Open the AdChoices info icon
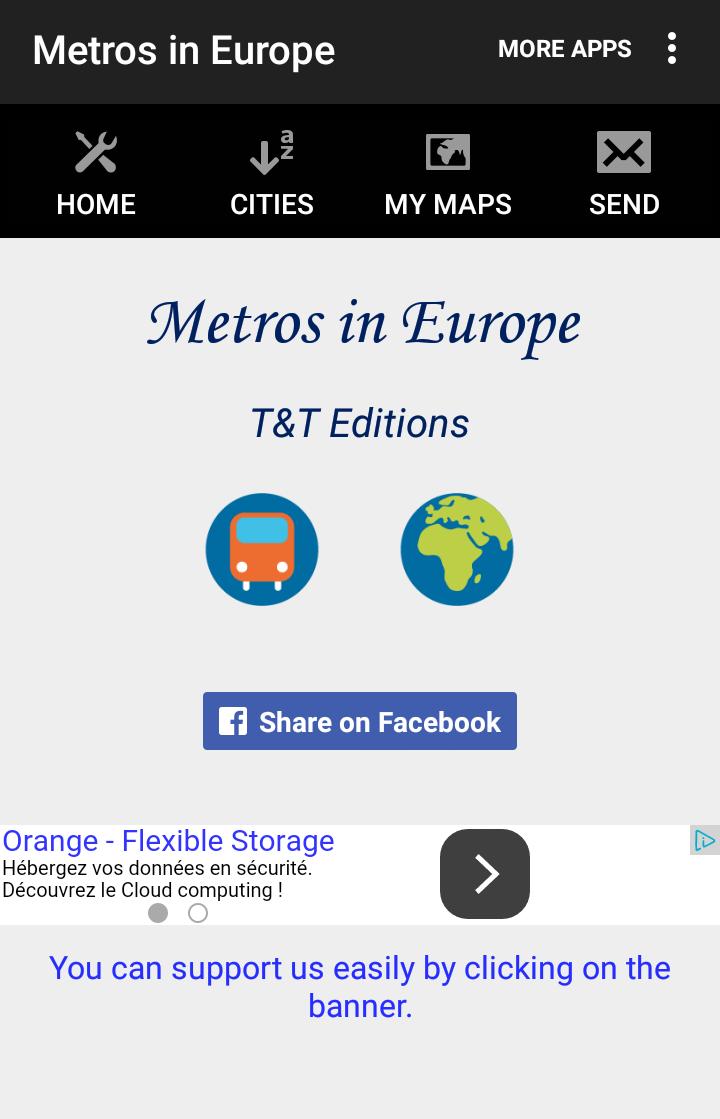This screenshot has height=1119, width=720. click(704, 841)
